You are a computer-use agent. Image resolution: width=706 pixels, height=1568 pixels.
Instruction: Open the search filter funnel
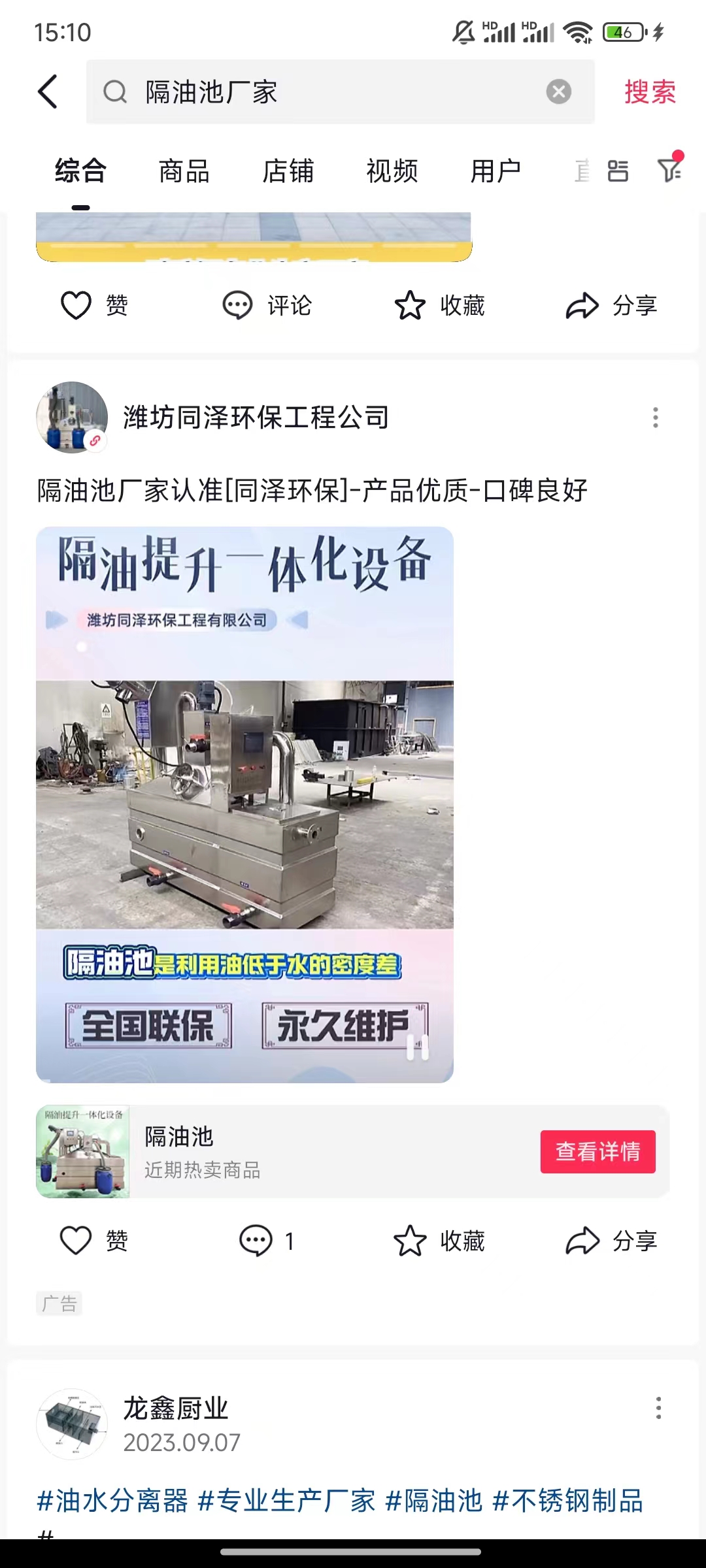[x=670, y=170]
